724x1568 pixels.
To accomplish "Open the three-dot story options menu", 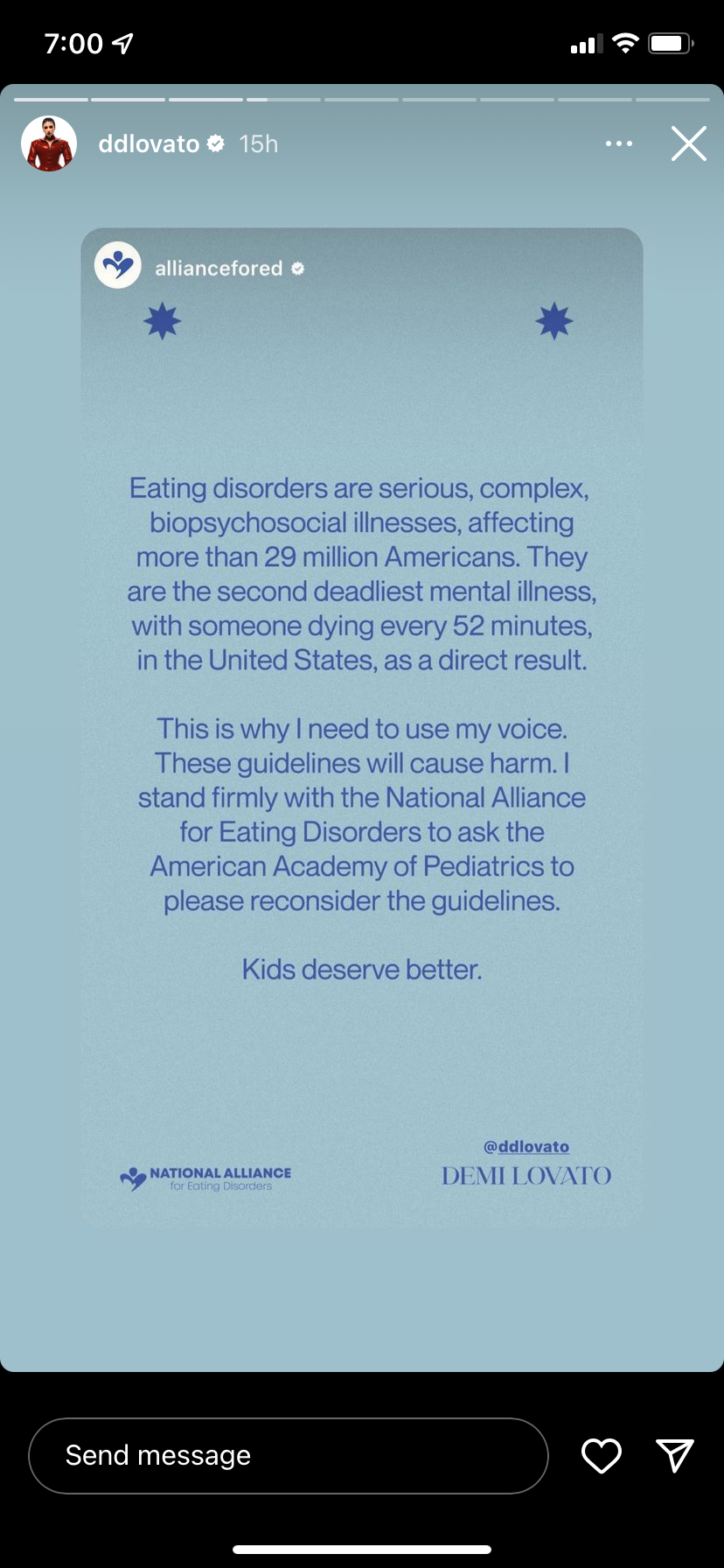I will (x=619, y=143).
